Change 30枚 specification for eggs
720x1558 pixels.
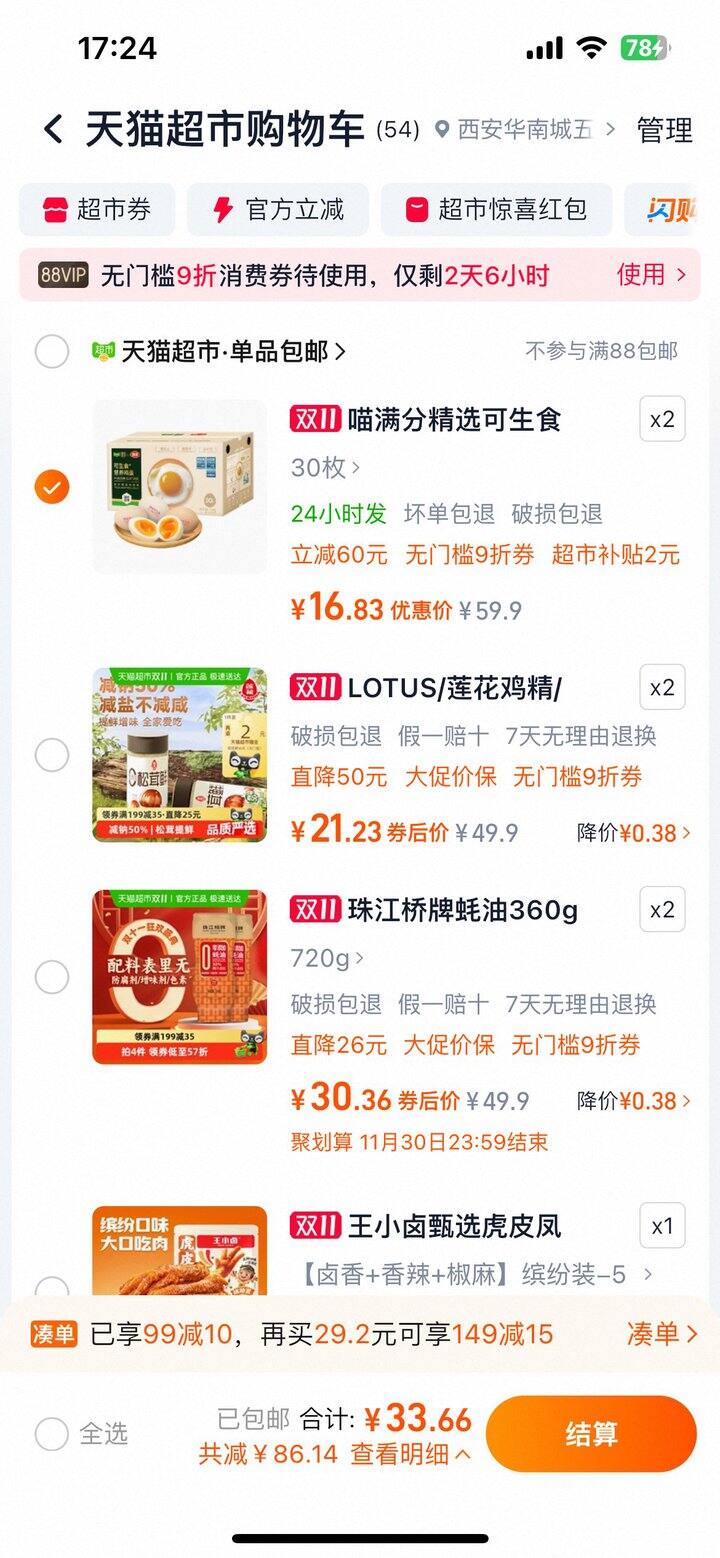pos(326,467)
